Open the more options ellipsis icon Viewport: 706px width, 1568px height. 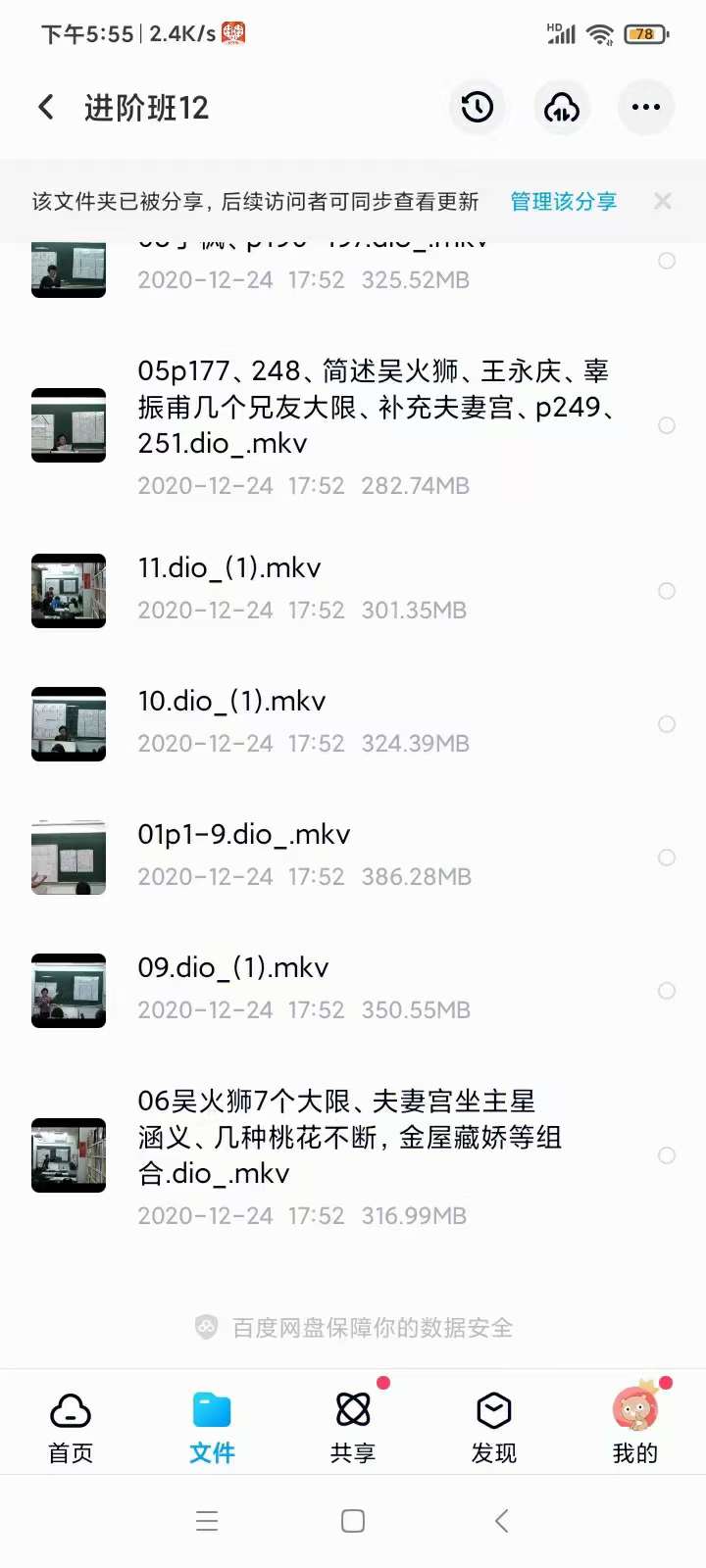[645, 107]
